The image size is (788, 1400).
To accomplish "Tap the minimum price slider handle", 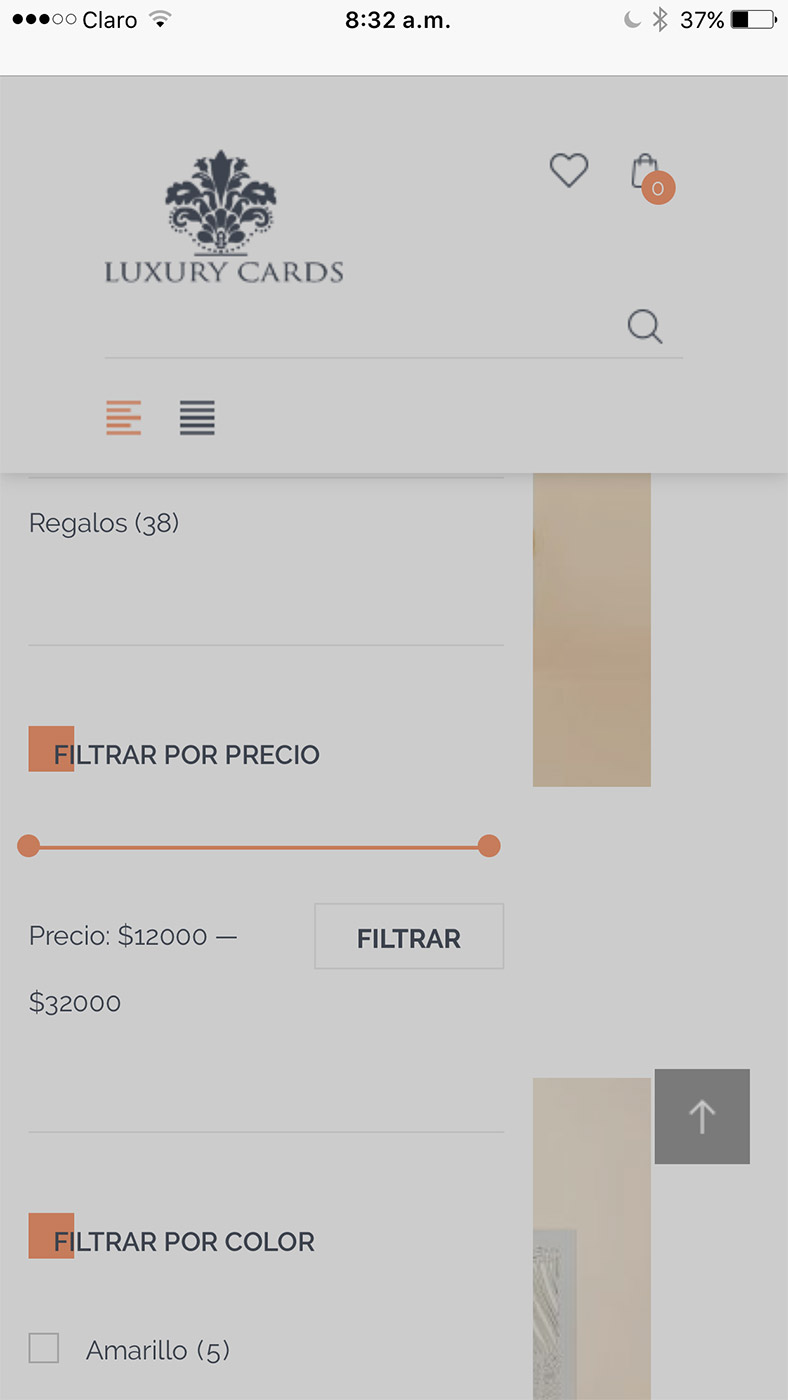I will pyautogui.click(x=29, y=847).
